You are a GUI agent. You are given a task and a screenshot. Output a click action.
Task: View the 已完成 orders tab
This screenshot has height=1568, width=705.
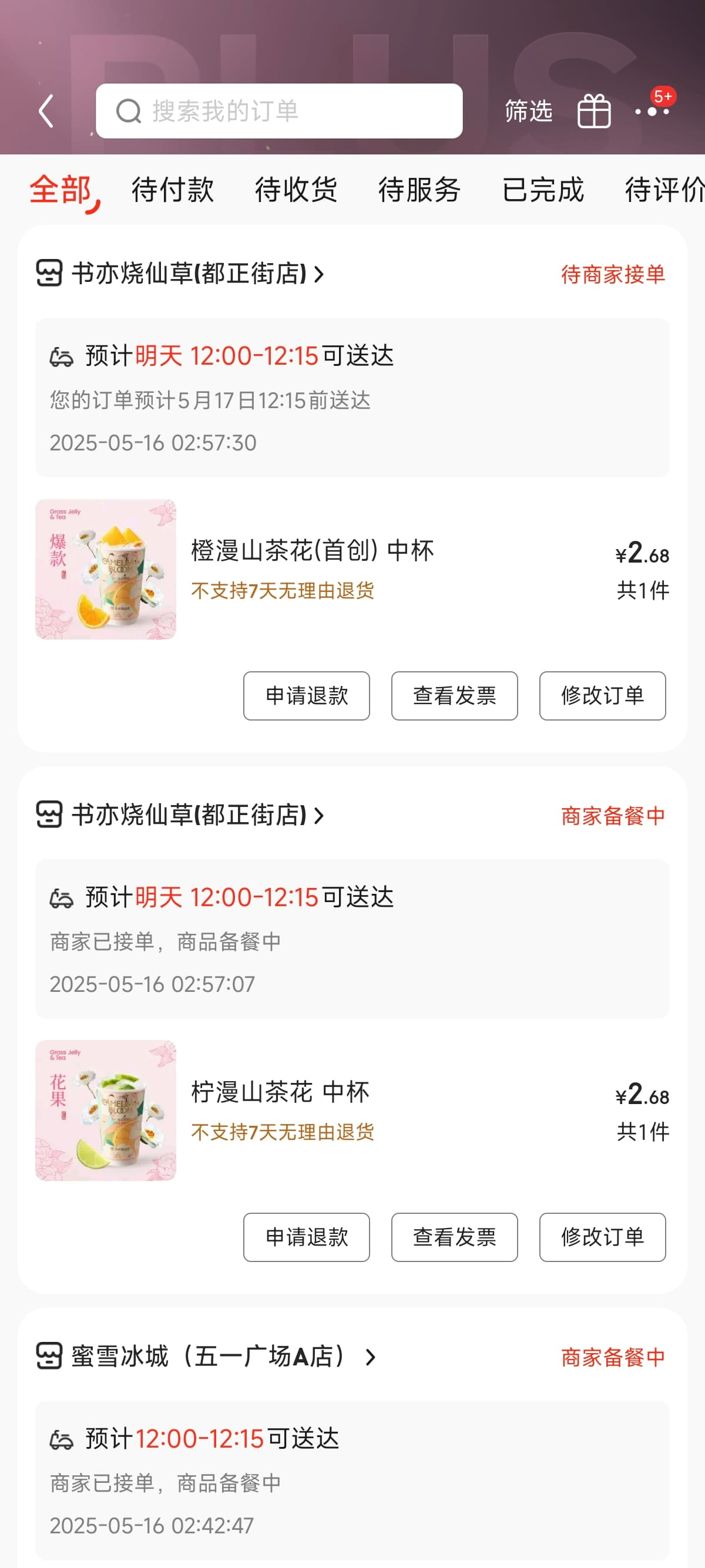pyautogui.click(x=543, y=189)
